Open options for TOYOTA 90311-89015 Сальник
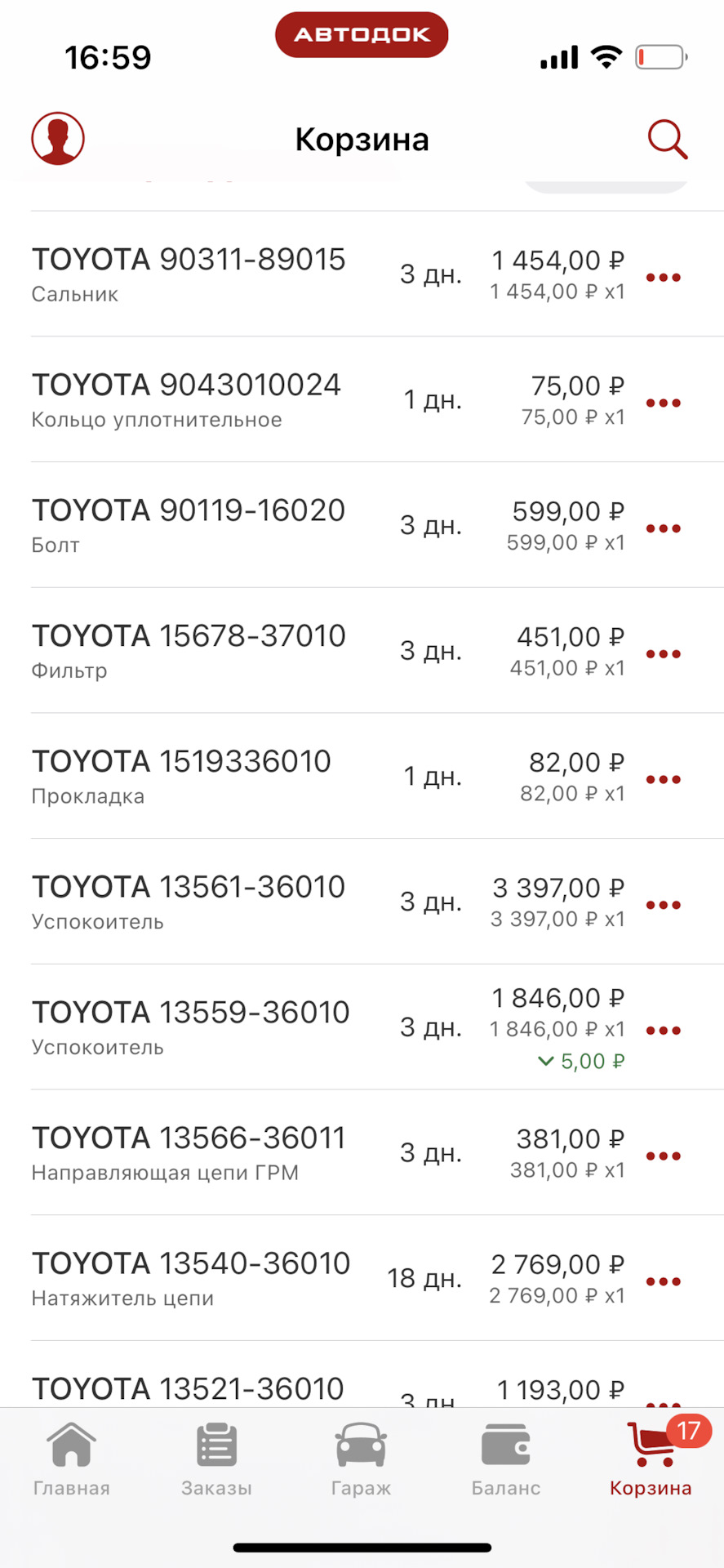The image size is (724, 1568). pos(663,278)
